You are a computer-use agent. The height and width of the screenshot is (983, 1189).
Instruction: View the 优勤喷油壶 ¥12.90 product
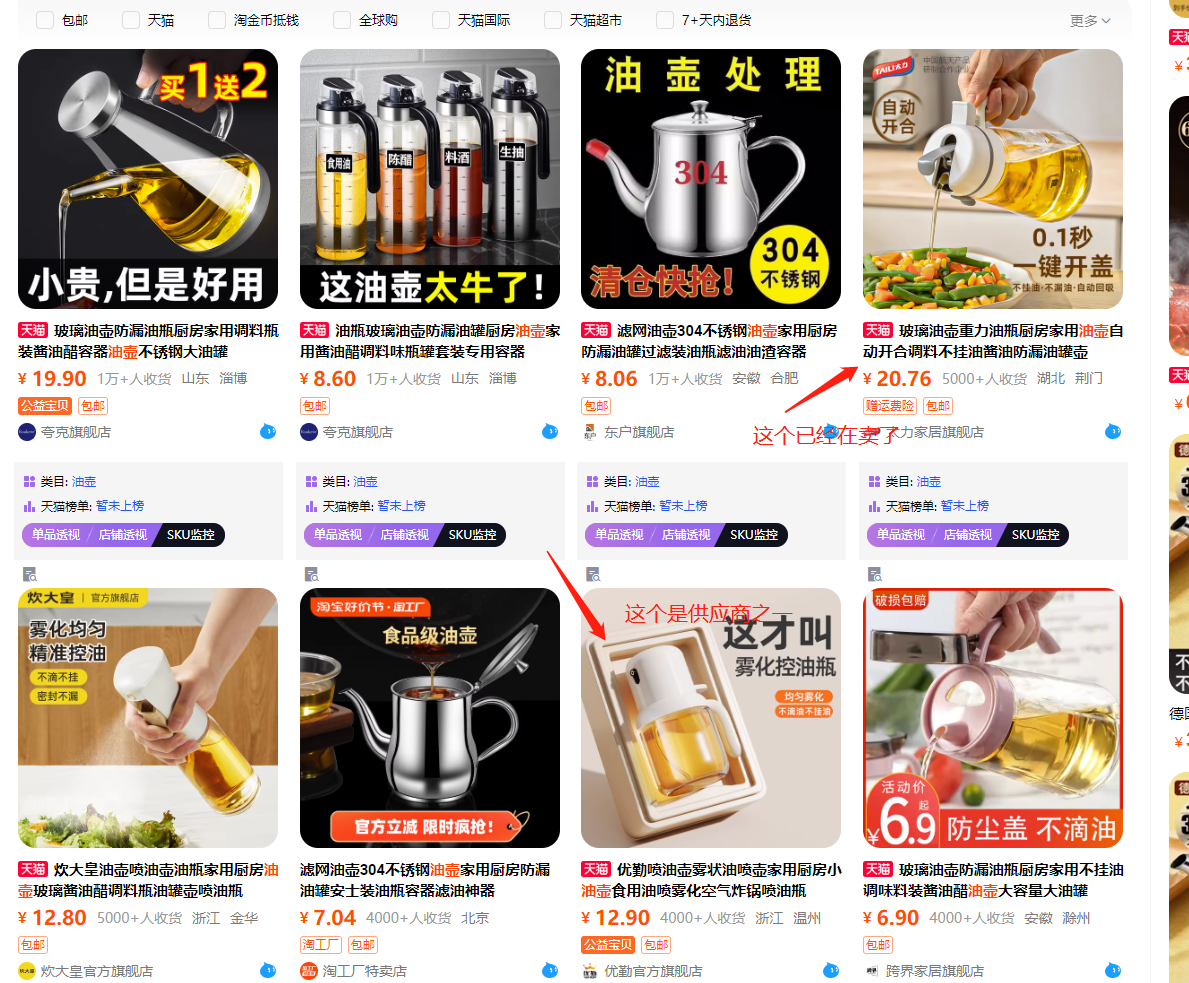[x=711, y=718]
